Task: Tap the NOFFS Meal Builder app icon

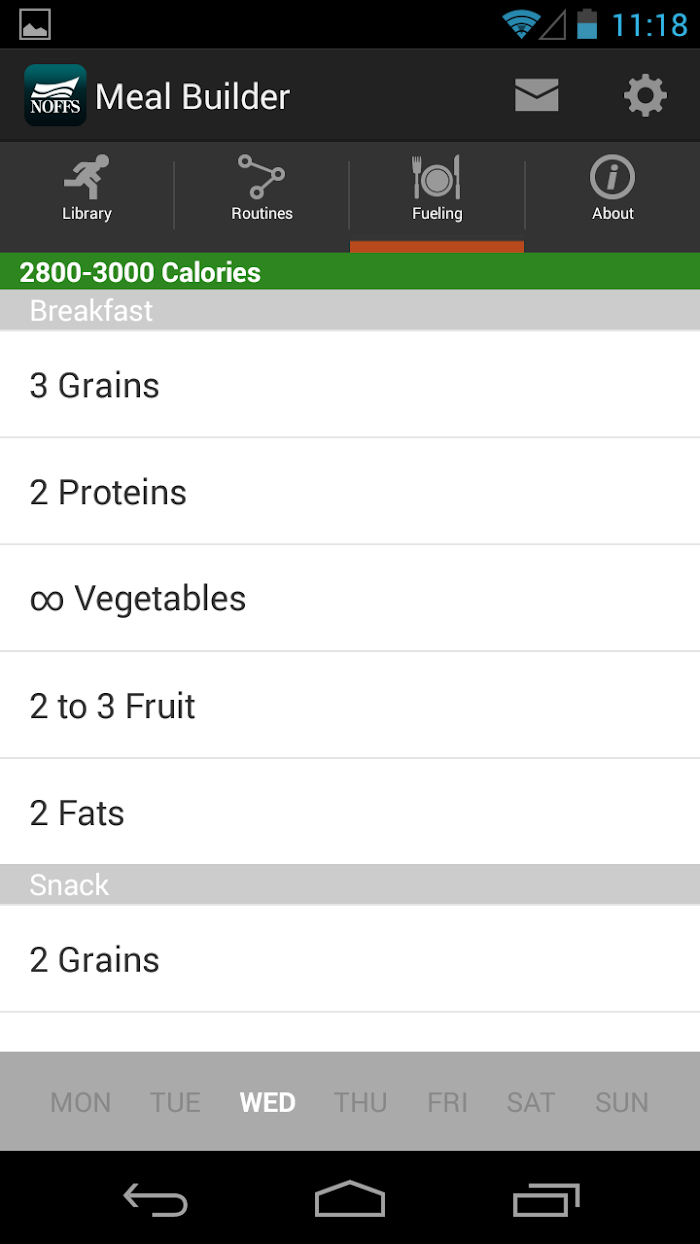Action: 55,96
